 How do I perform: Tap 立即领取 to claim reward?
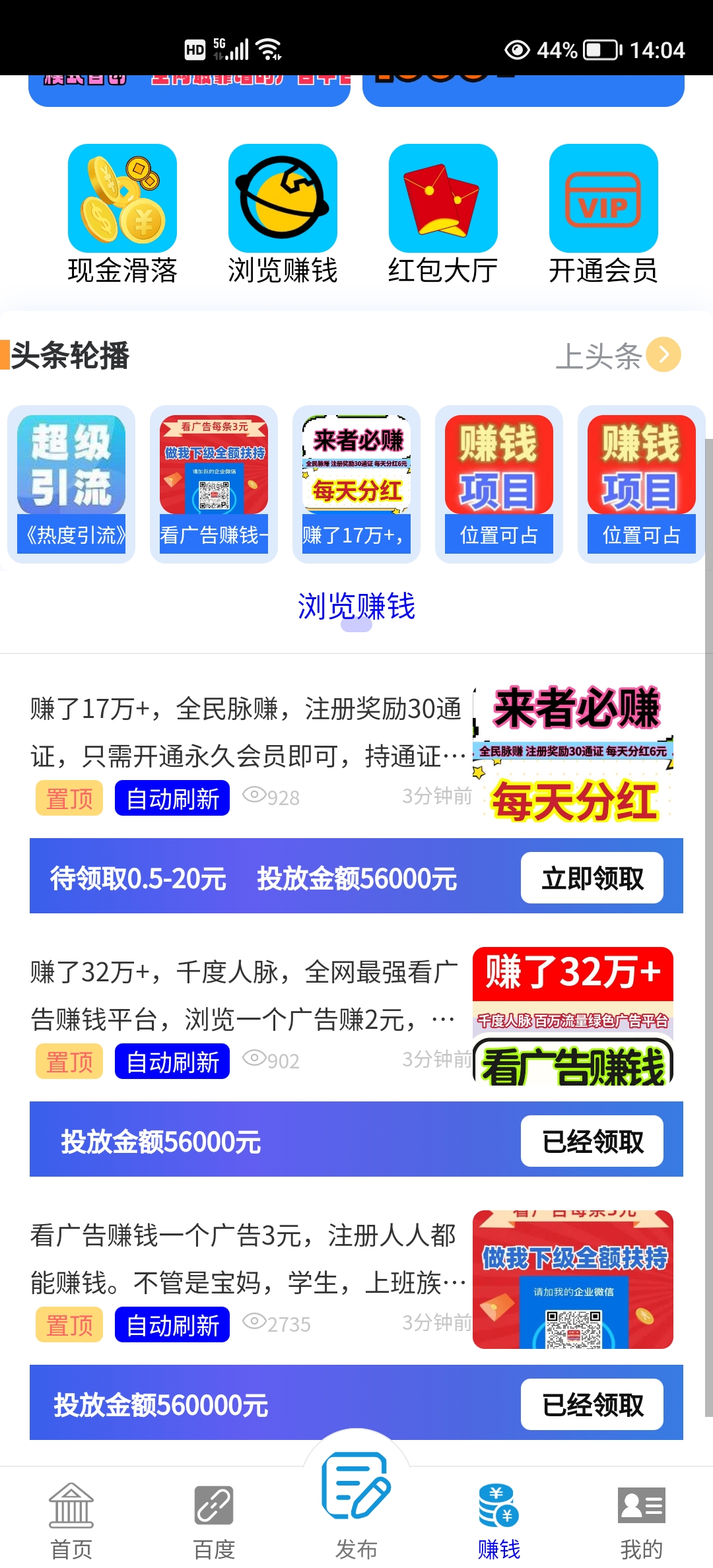click(x=592, y=878)
